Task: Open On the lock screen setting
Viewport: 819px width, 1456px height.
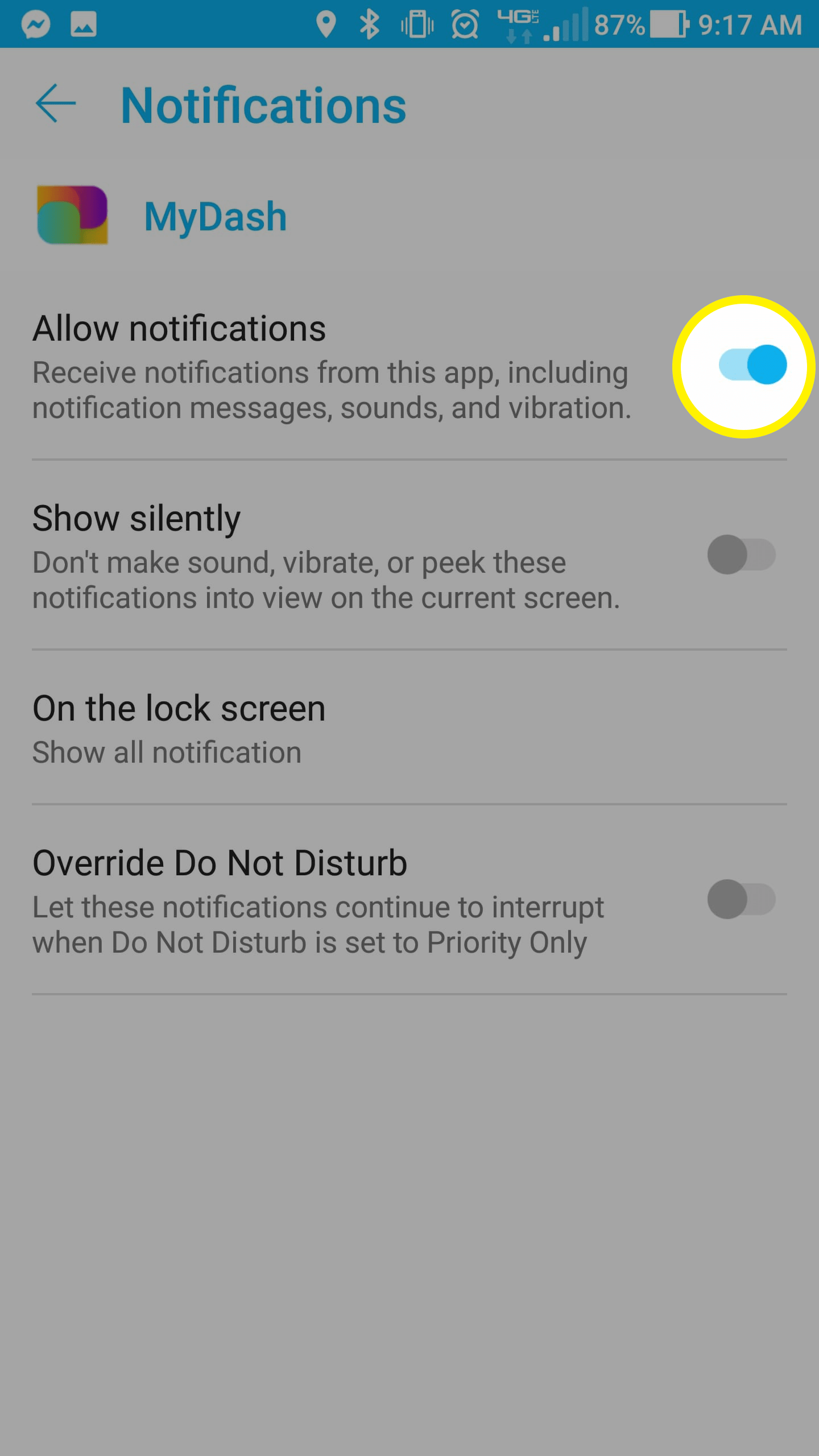Action: pyautogui.click(x=409, y=728)
